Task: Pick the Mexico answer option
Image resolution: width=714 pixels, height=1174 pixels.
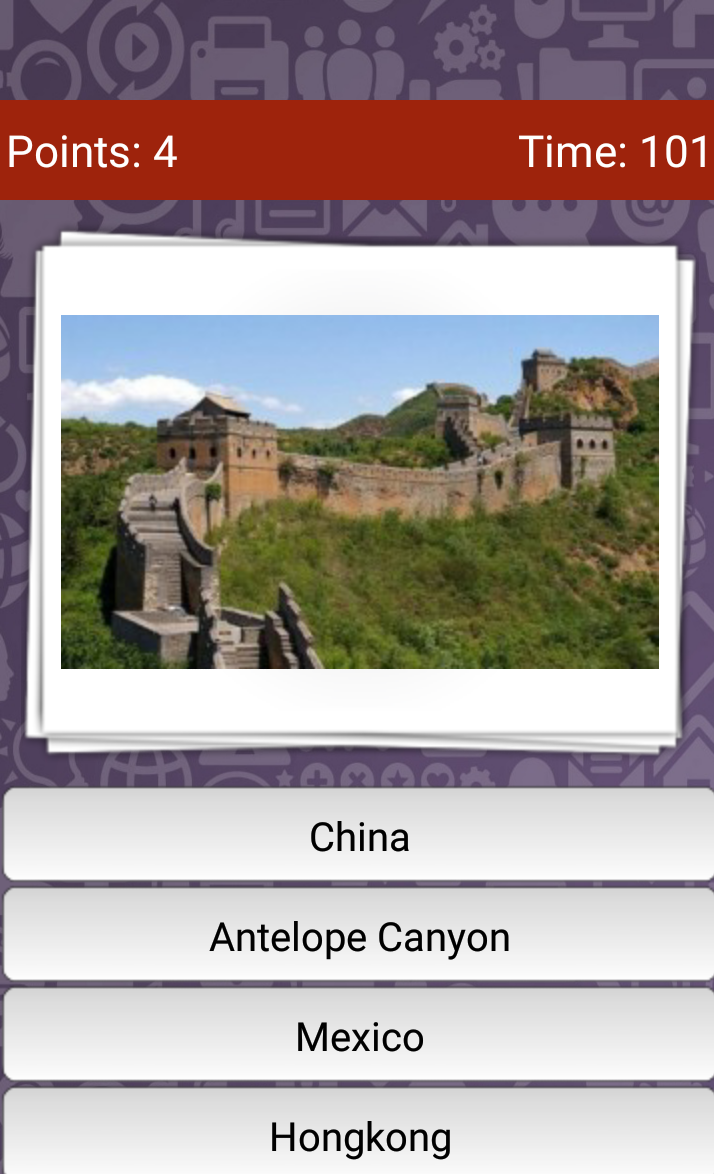Action: point(358,1036)
